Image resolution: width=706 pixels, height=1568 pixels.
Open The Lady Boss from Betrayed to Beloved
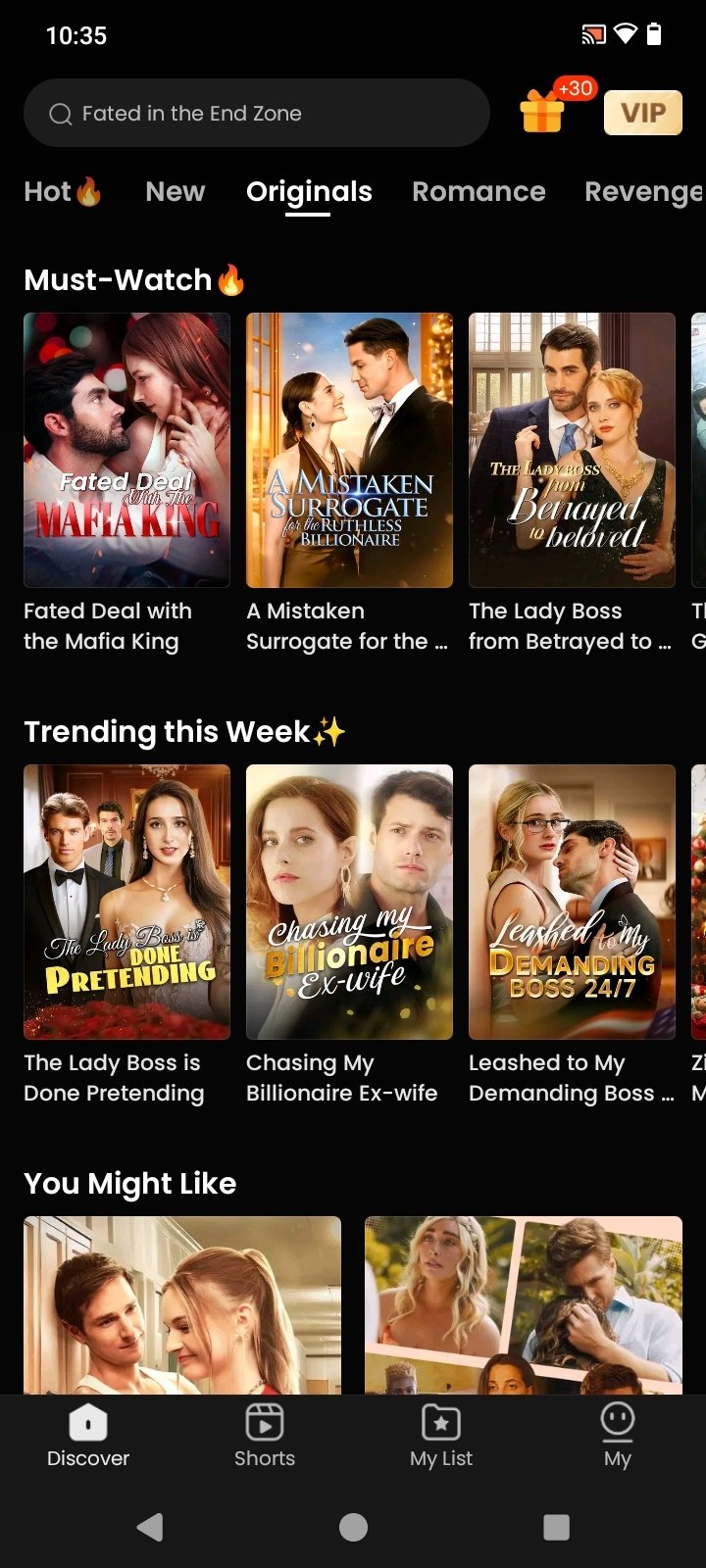point(572,451)
